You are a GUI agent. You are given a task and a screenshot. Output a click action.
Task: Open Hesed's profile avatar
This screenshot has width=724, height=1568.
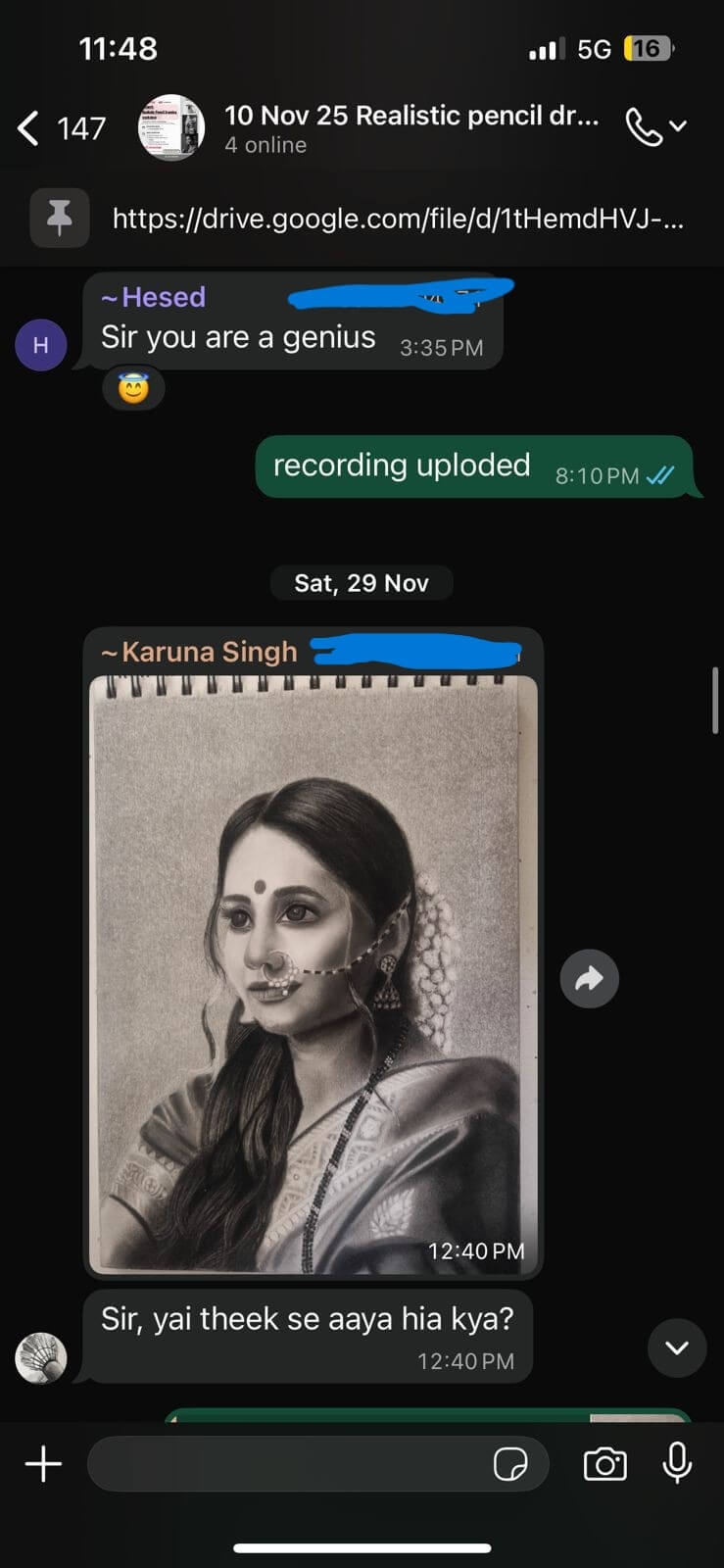(41, 345)
